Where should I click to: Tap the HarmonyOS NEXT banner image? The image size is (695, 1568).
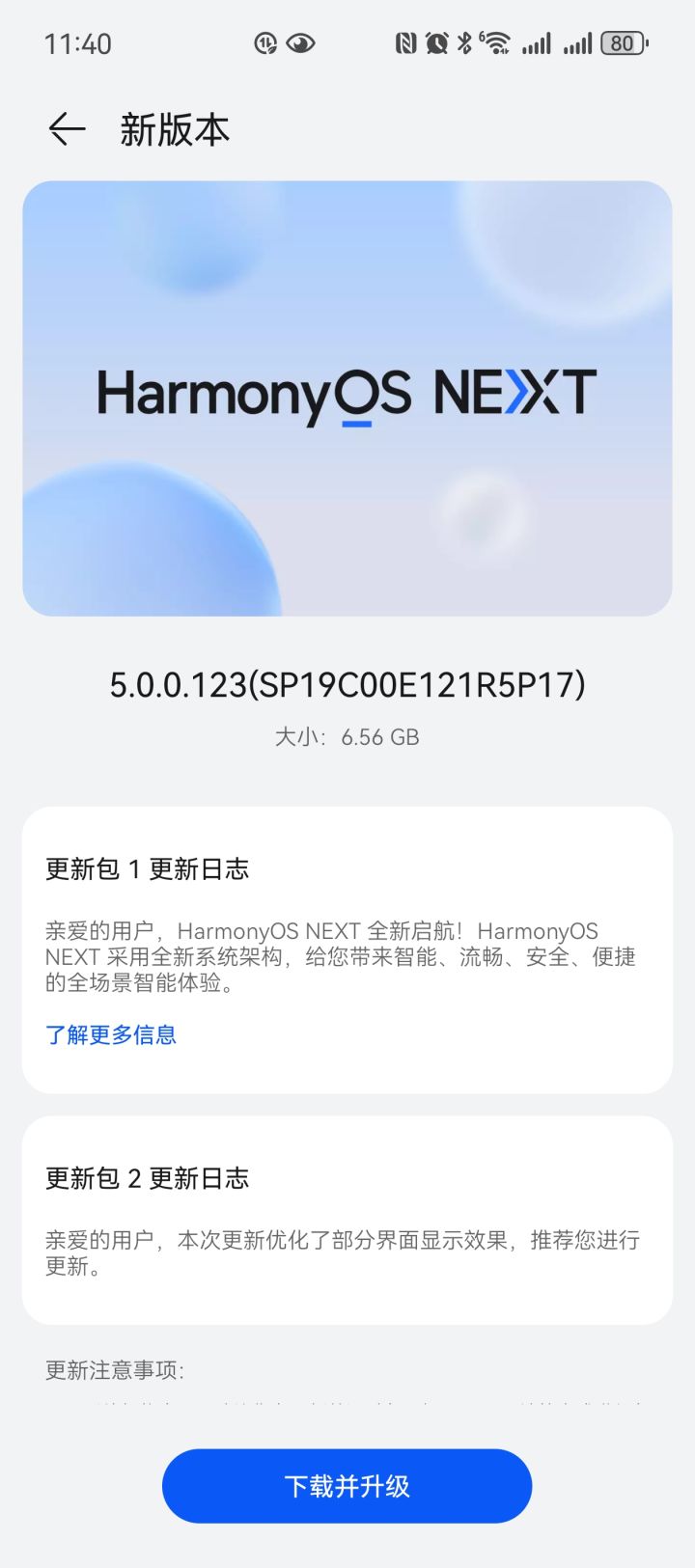point(347,398)
